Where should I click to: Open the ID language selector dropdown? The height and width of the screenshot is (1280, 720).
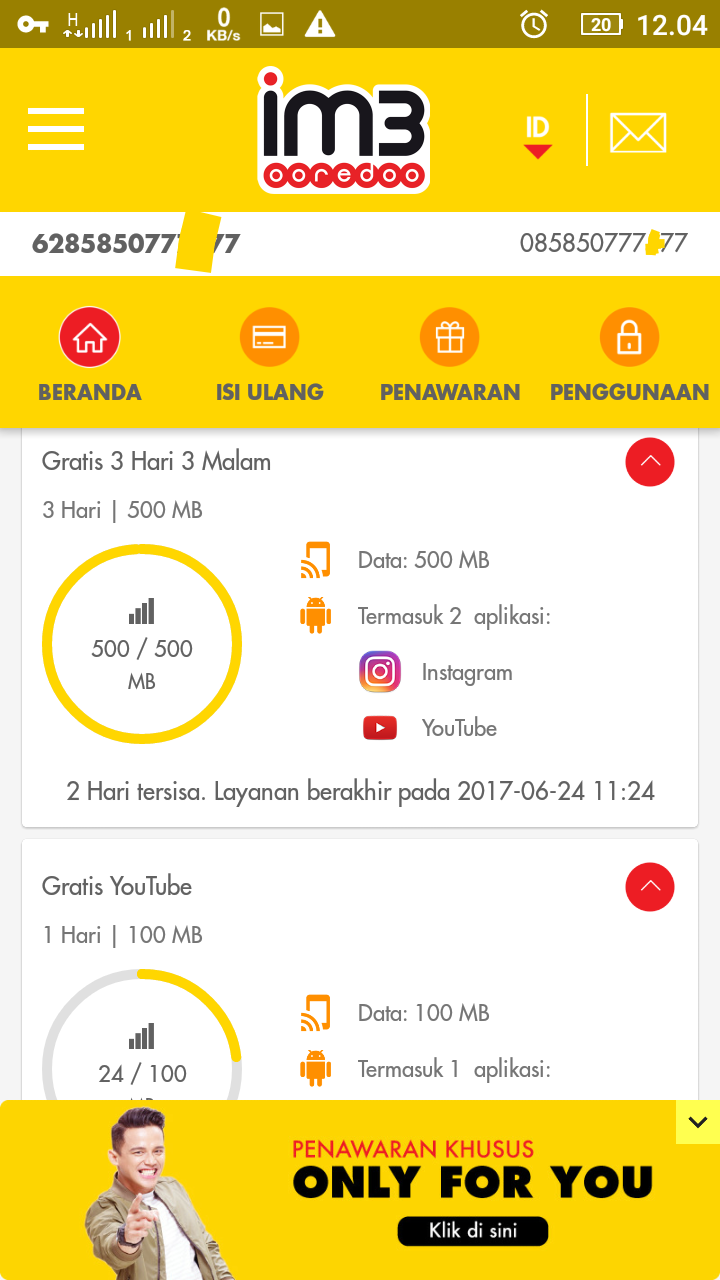537,131
